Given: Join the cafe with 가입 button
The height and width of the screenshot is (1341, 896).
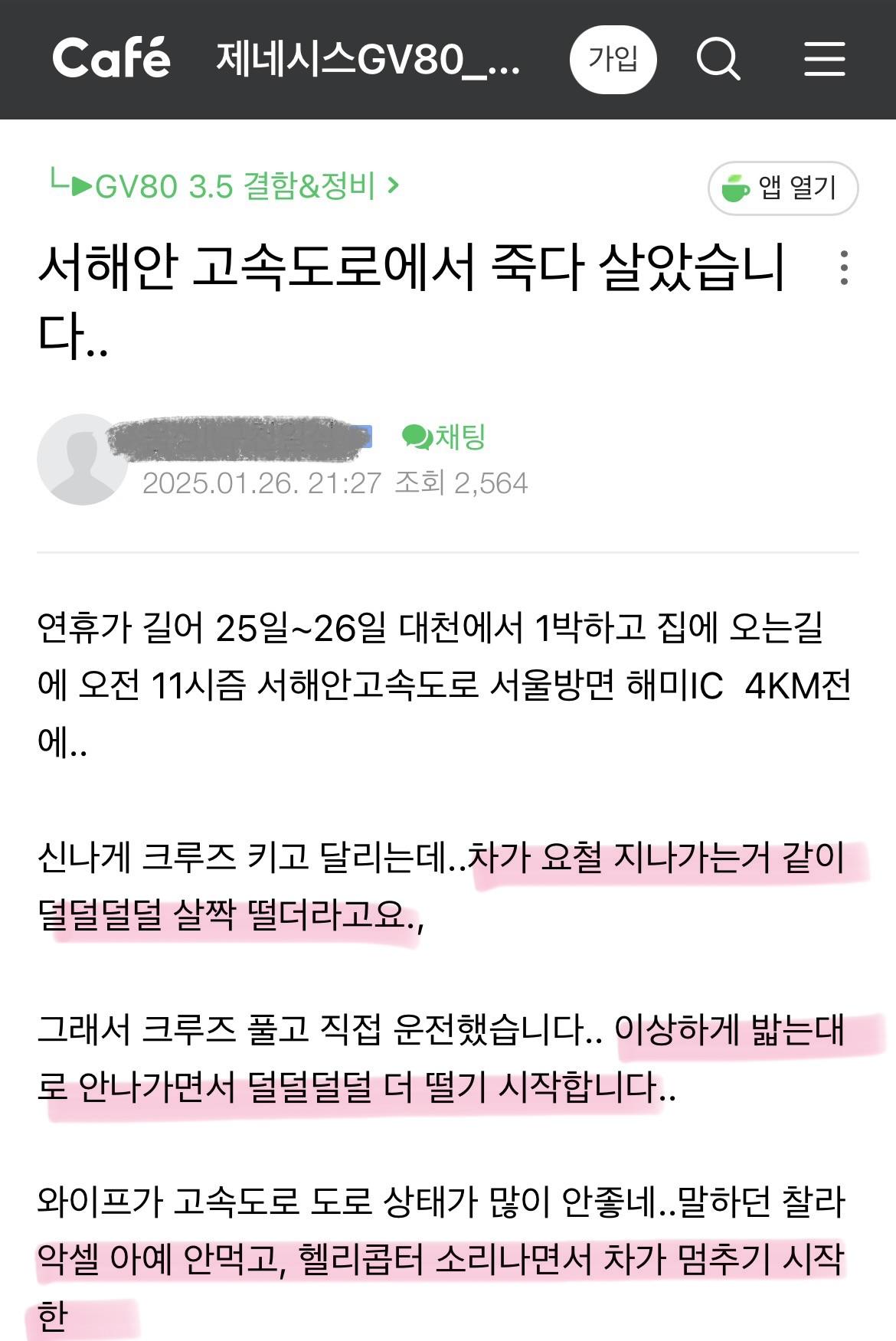Looking at the screenshot, I should coord(613,59).
